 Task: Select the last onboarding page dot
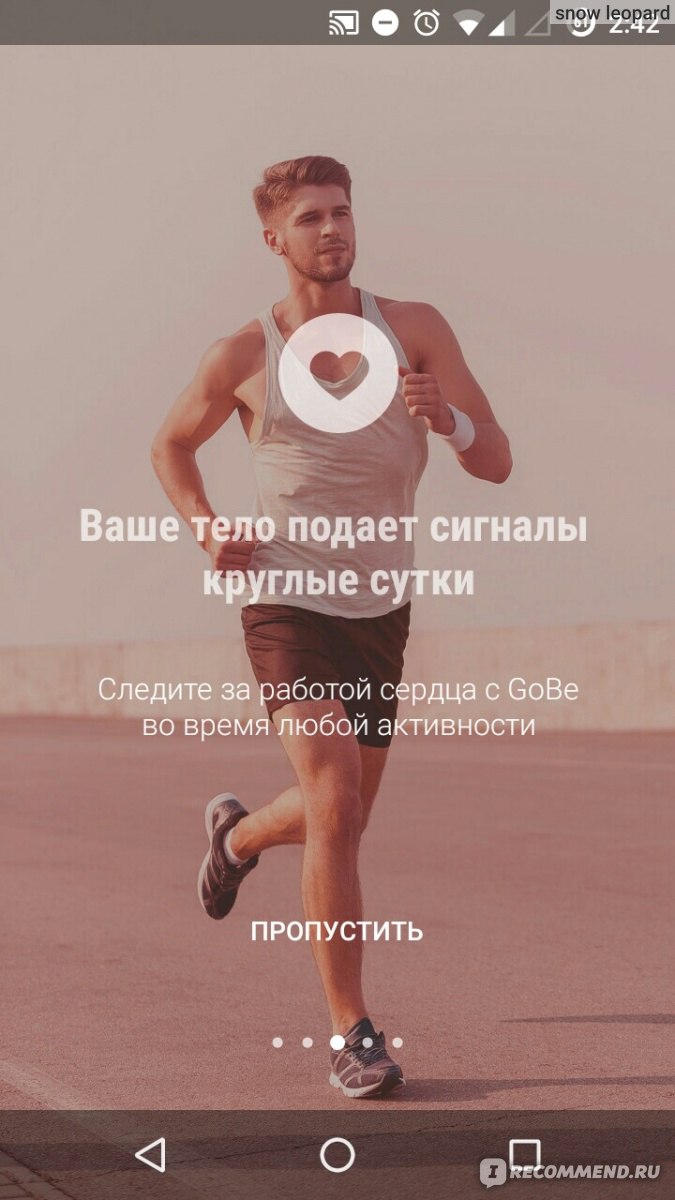tap(397, 1042)
